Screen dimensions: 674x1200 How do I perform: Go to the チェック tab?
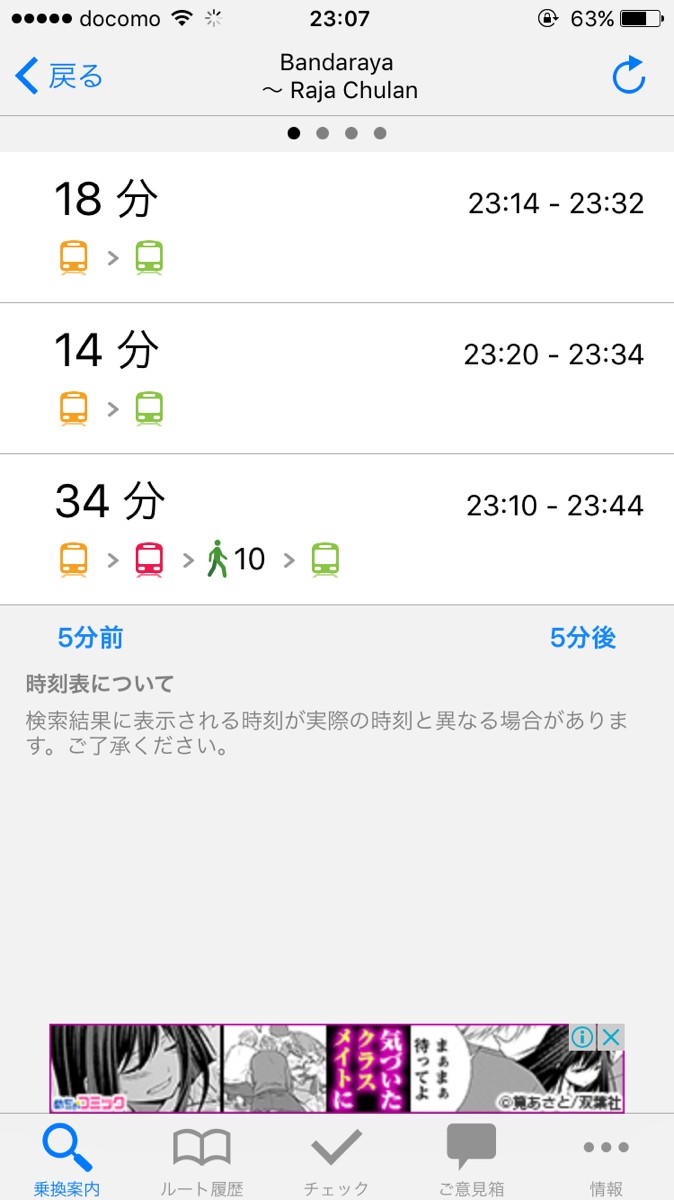(337, 1158)
